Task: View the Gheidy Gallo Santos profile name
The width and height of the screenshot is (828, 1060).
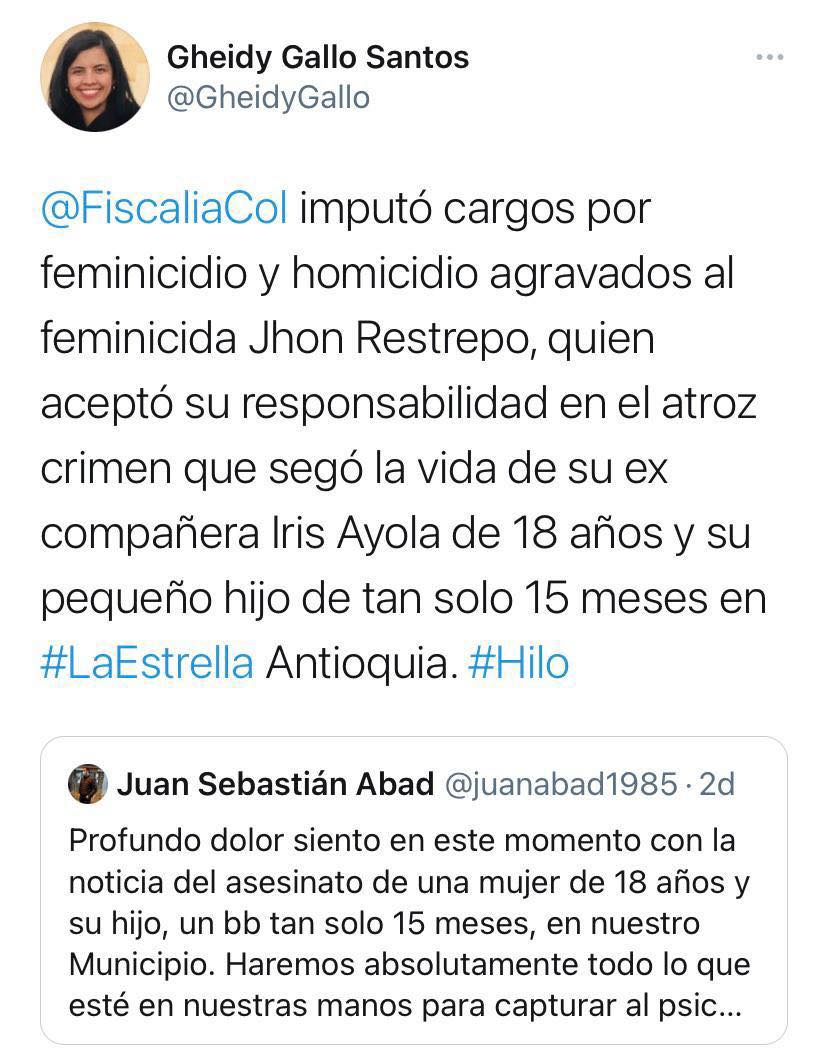Action: [317, 57]
